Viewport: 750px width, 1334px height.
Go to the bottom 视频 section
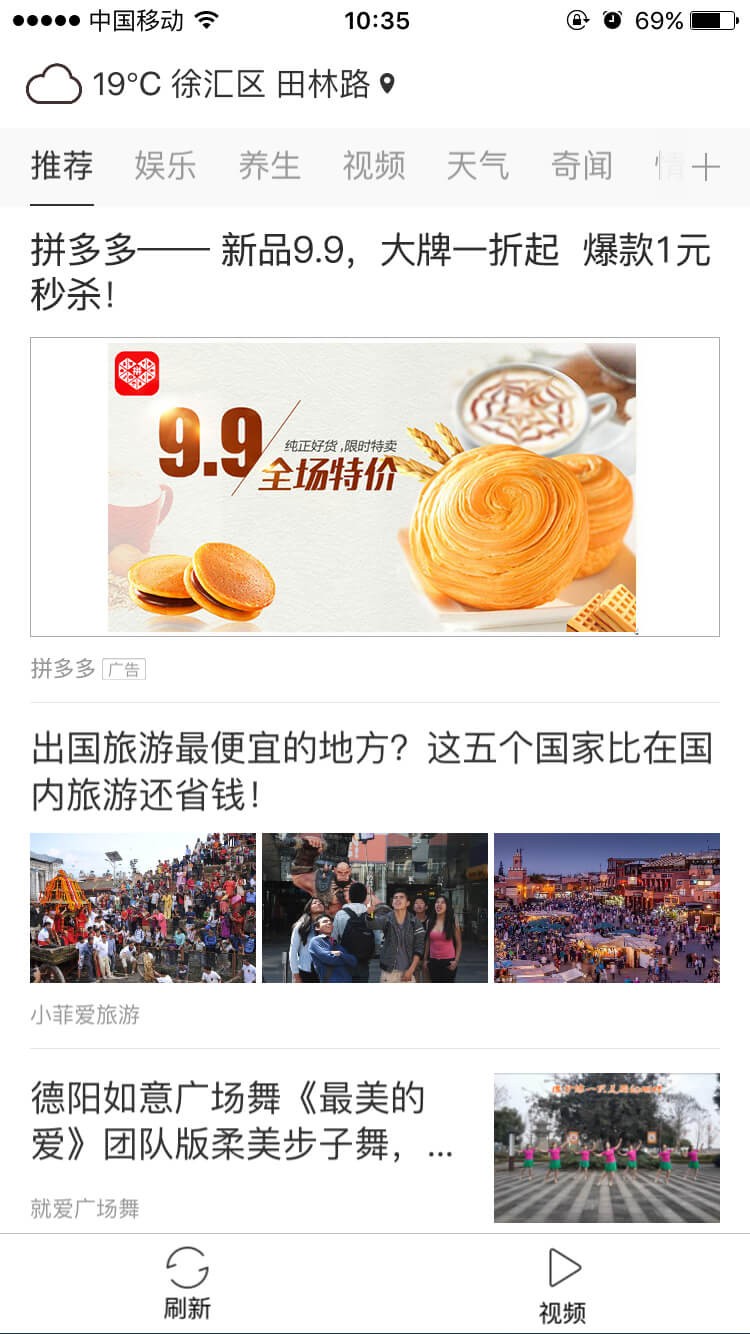coord(563,1285)
